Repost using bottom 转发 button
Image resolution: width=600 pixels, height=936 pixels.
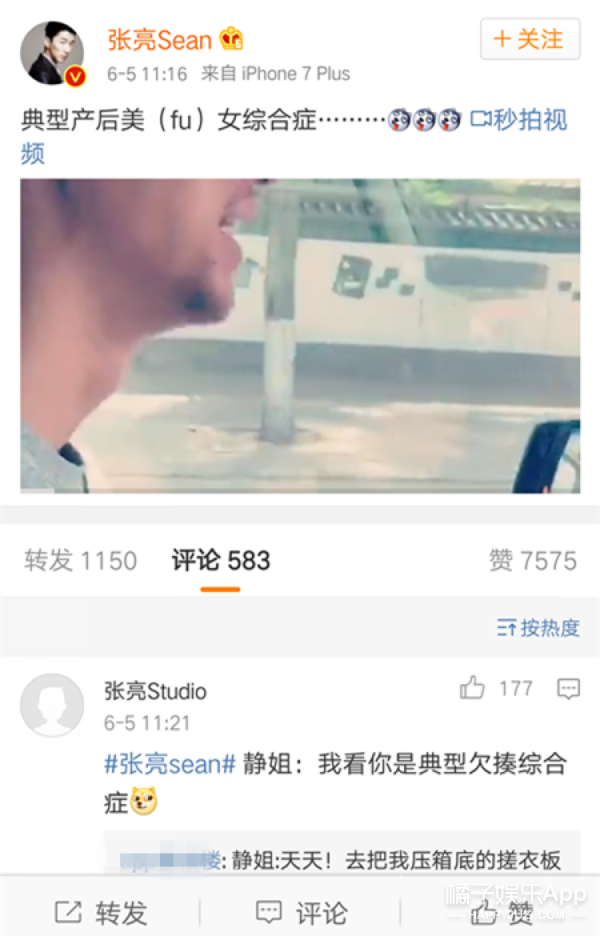[x=100, y=912]
